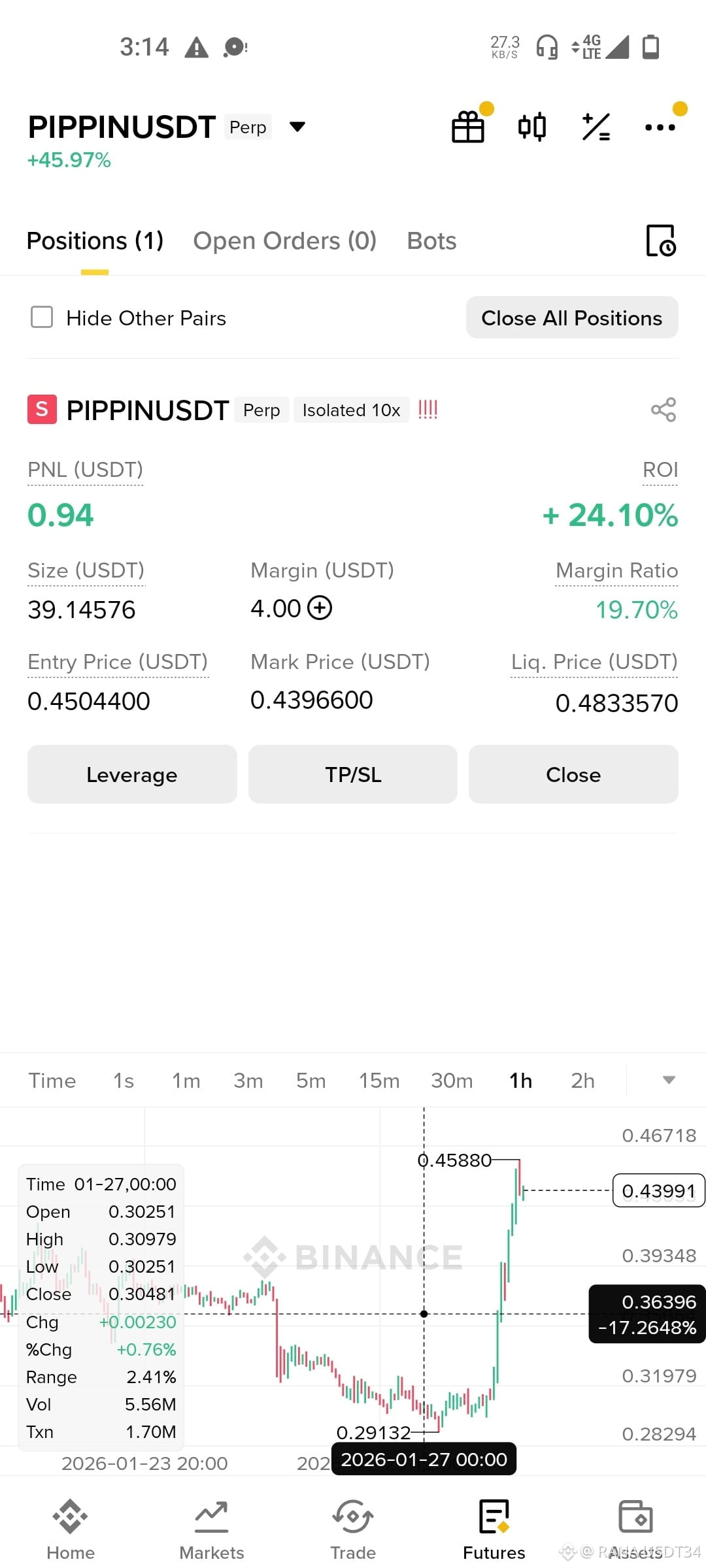Open the calculator plus-minus icon
The width and height of the screenshot is (706, 1568).
596,127
